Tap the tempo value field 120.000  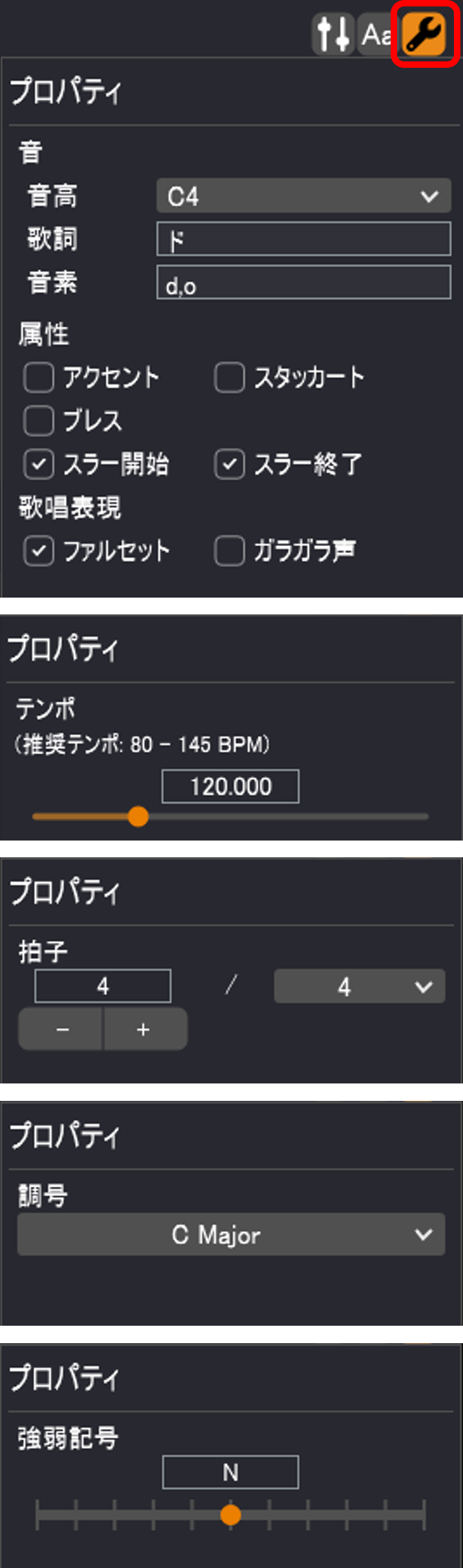coord(230,786)
